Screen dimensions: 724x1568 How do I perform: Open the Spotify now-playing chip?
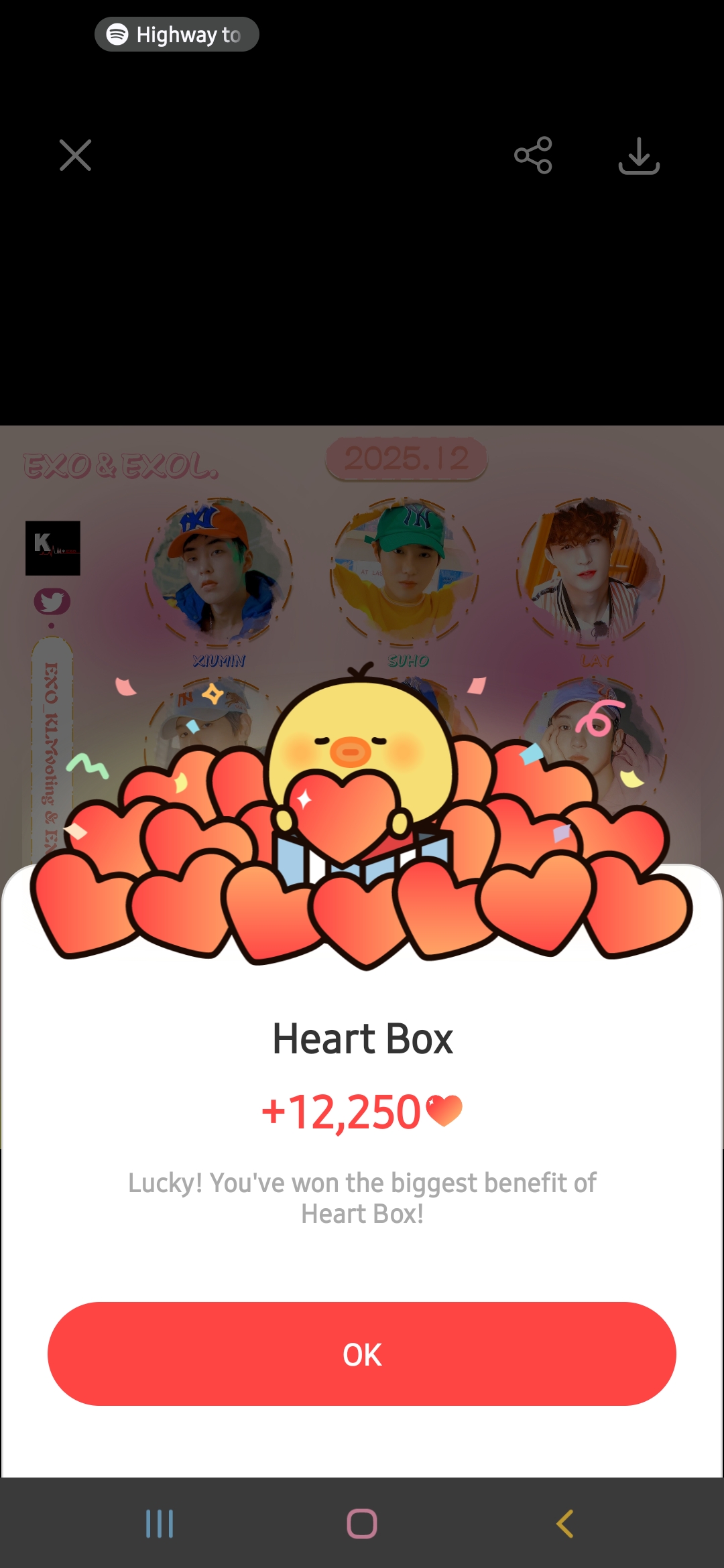(177, 34)
